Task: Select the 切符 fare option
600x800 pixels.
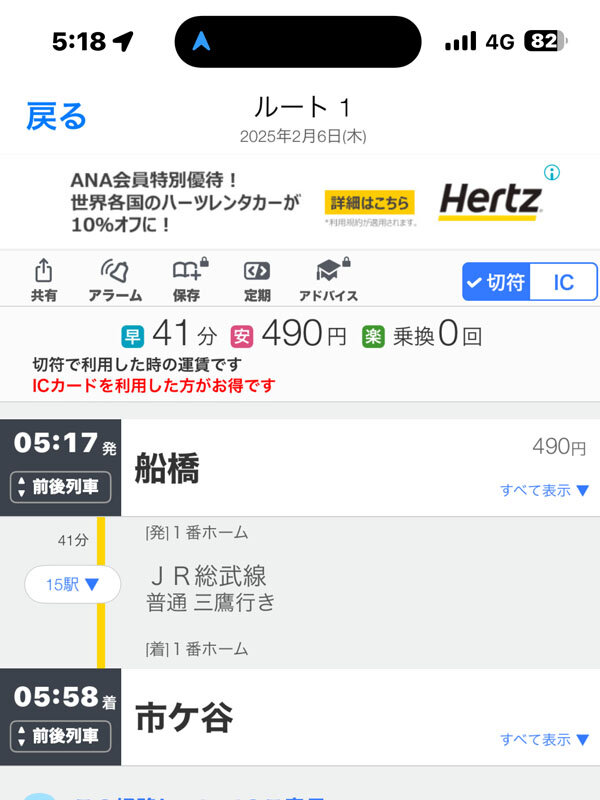Action: 496,282
